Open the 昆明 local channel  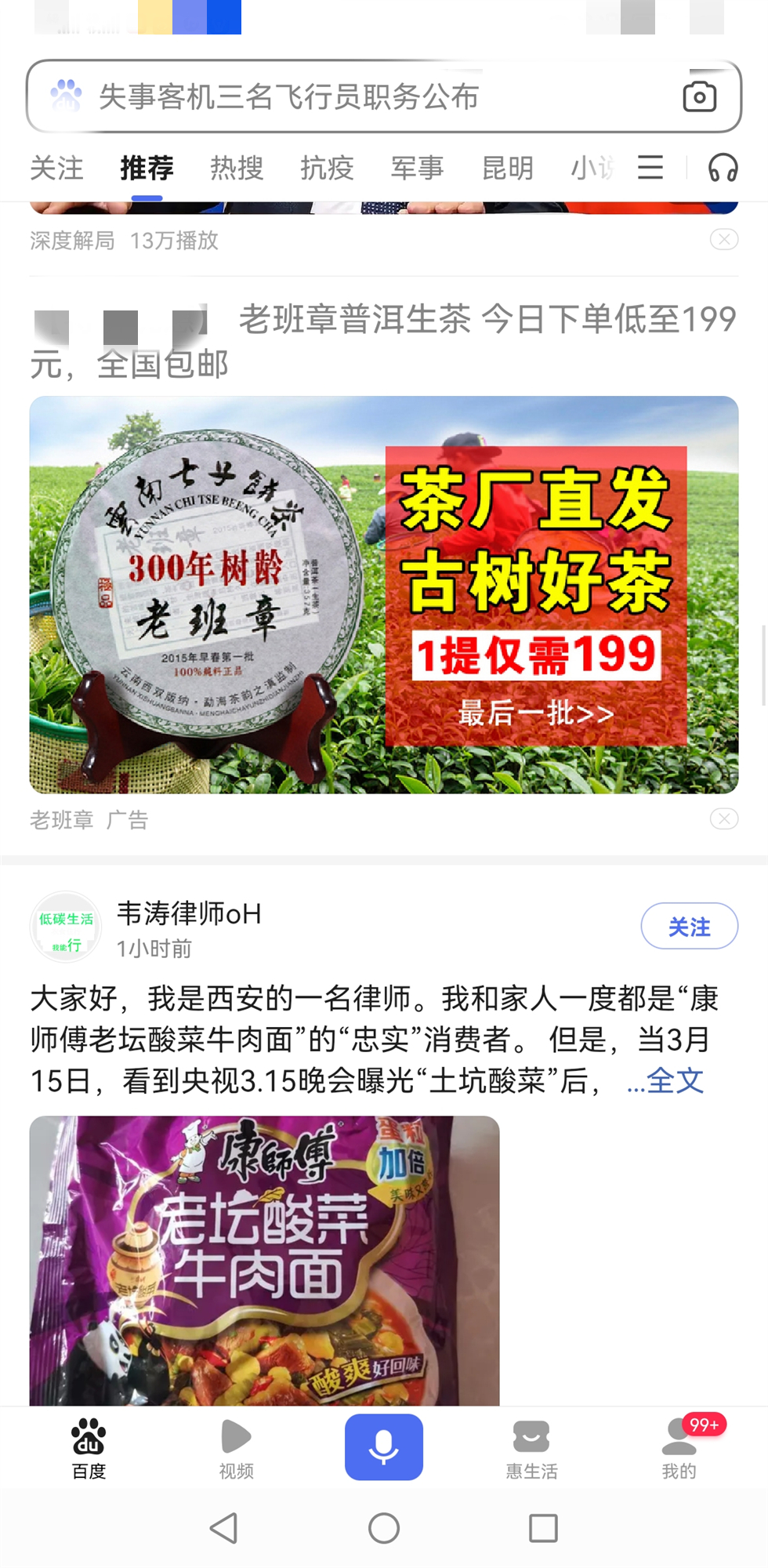[508, 168]
